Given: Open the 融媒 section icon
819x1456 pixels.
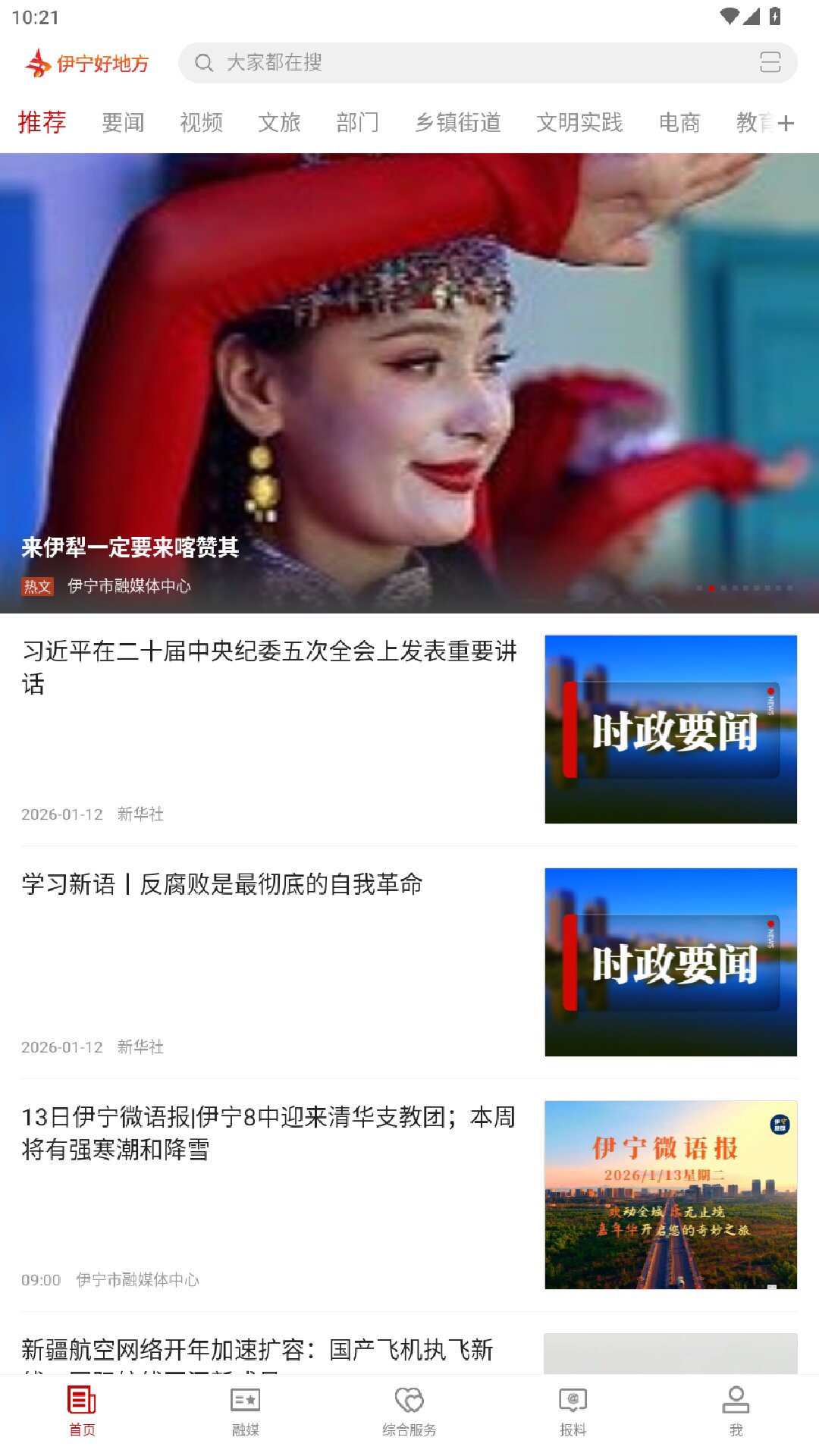Looking at the screenshot, I should tap(245, 1399).
